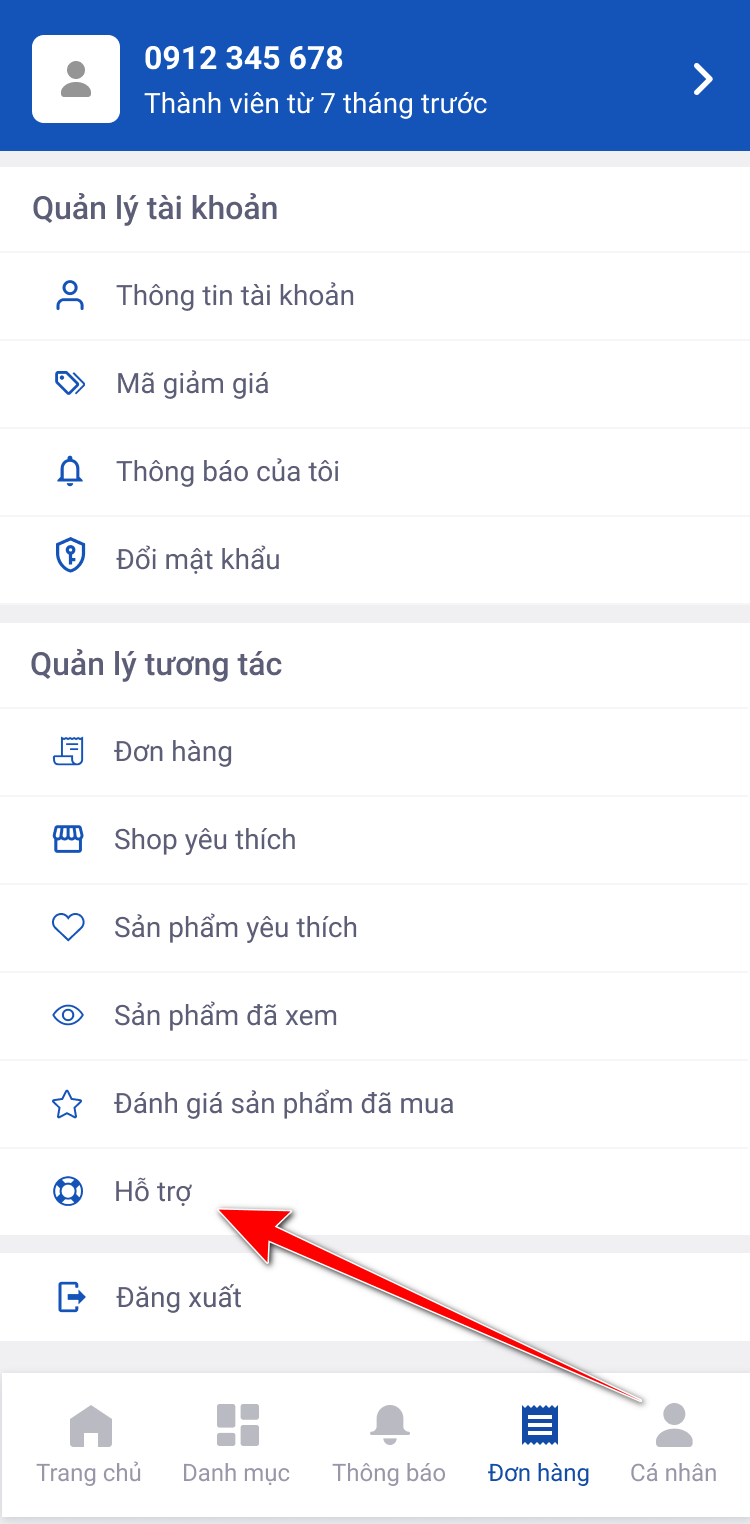Open the Thông báo tab in bottom bar

[x=389, y=1444]
